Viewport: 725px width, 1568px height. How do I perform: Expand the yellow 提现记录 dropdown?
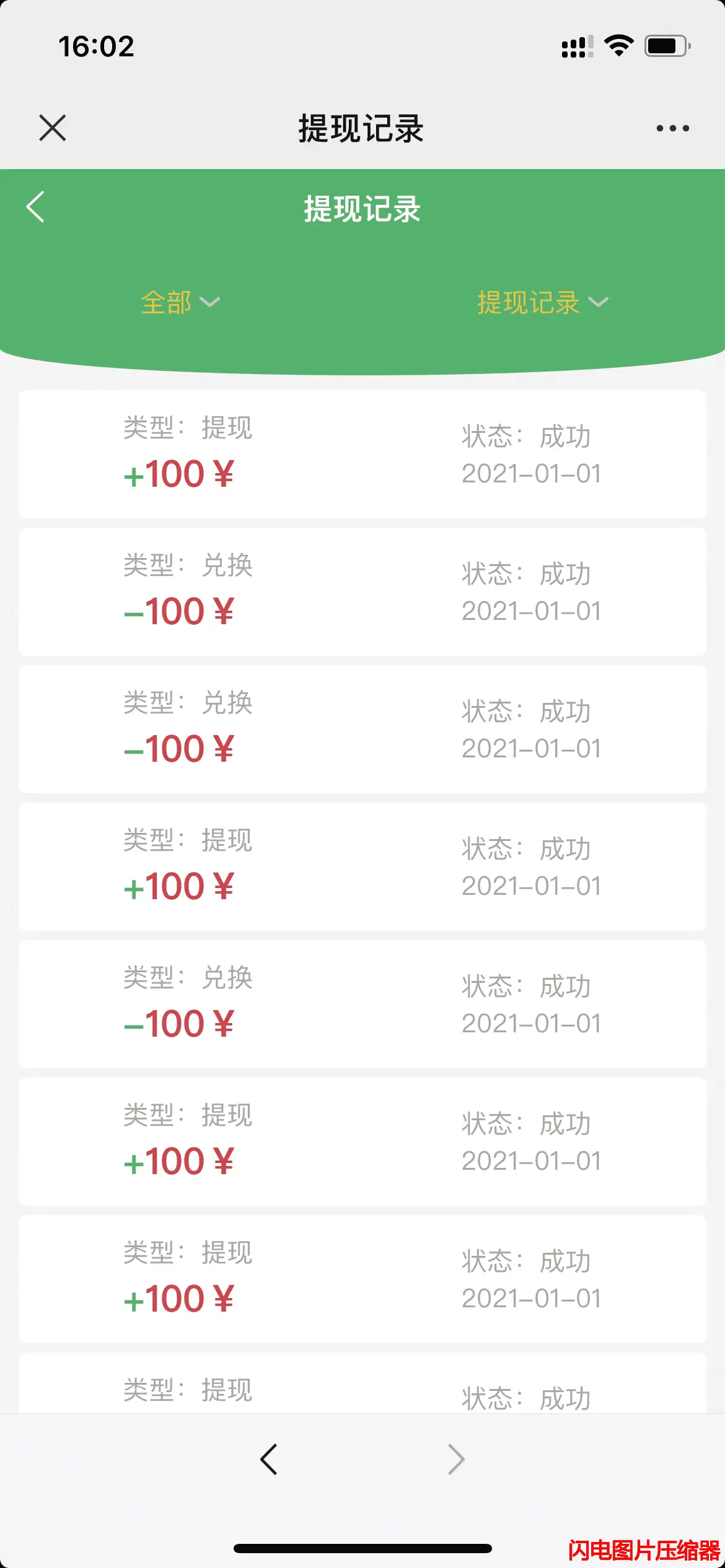[543, 302]
